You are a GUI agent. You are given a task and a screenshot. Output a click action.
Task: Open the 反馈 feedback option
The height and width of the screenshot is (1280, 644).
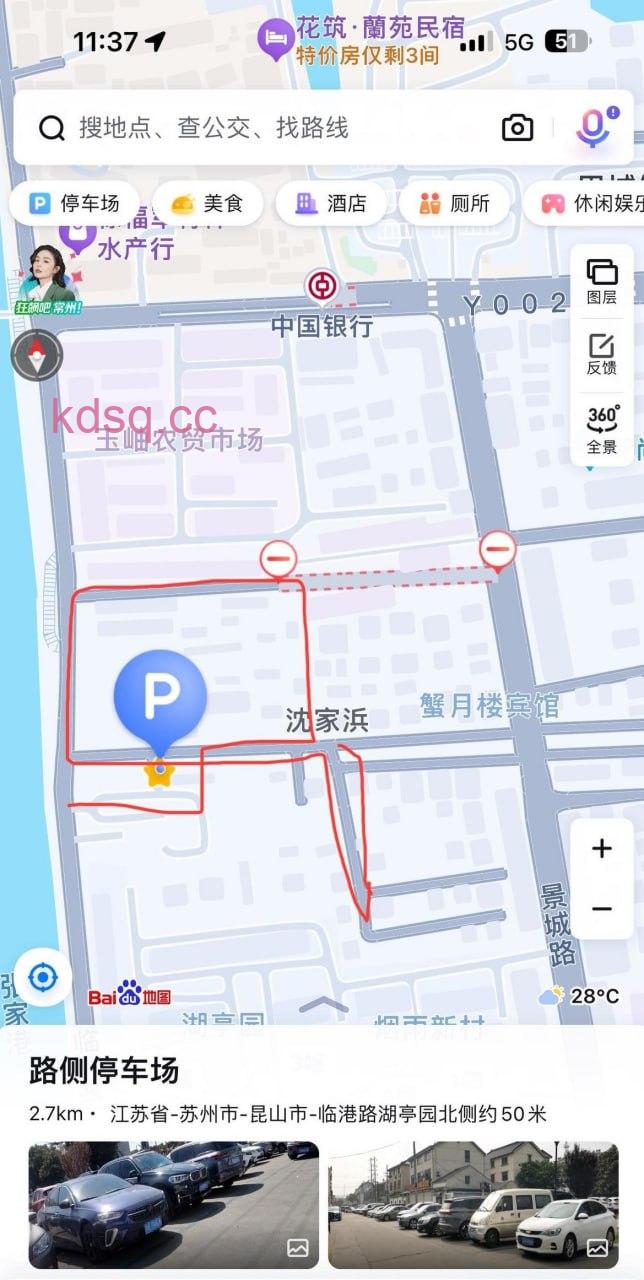click(601, 354)
